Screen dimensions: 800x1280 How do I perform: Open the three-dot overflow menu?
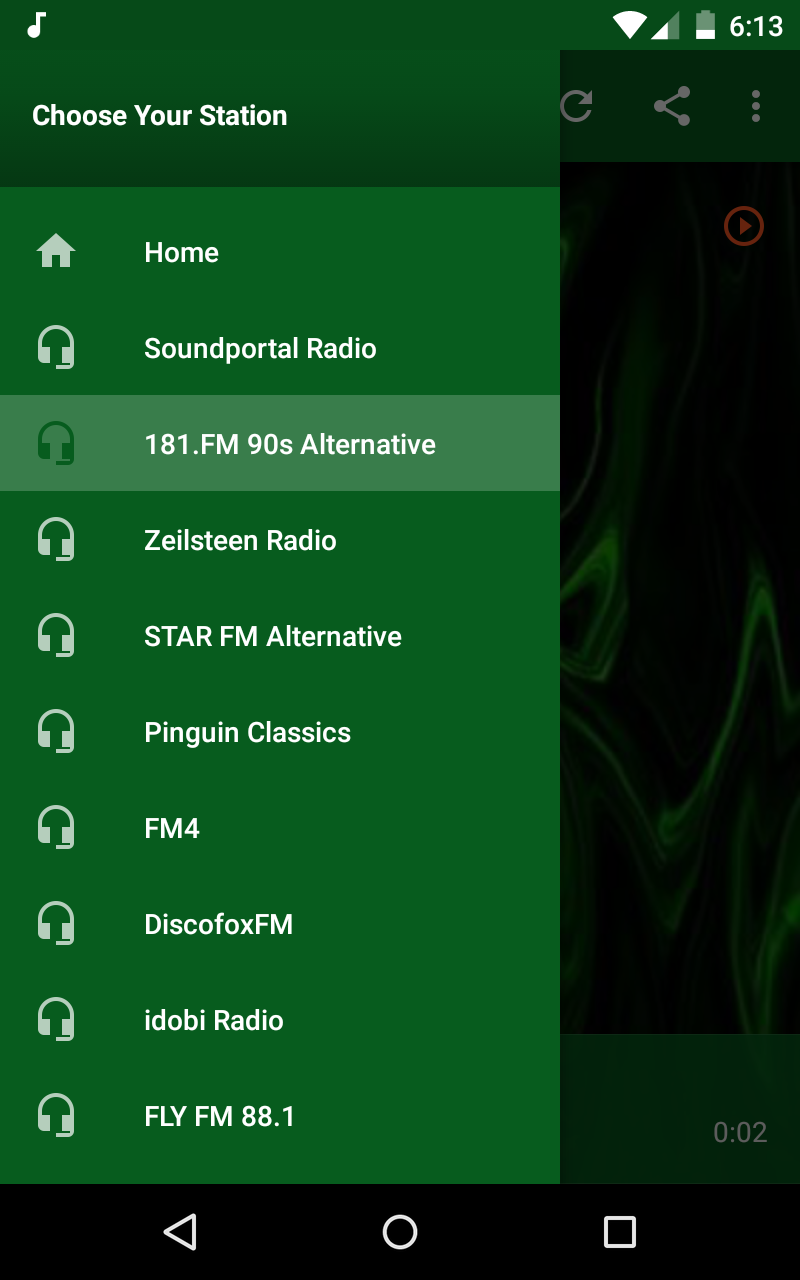pyautogui.click(x=755, y=107)
